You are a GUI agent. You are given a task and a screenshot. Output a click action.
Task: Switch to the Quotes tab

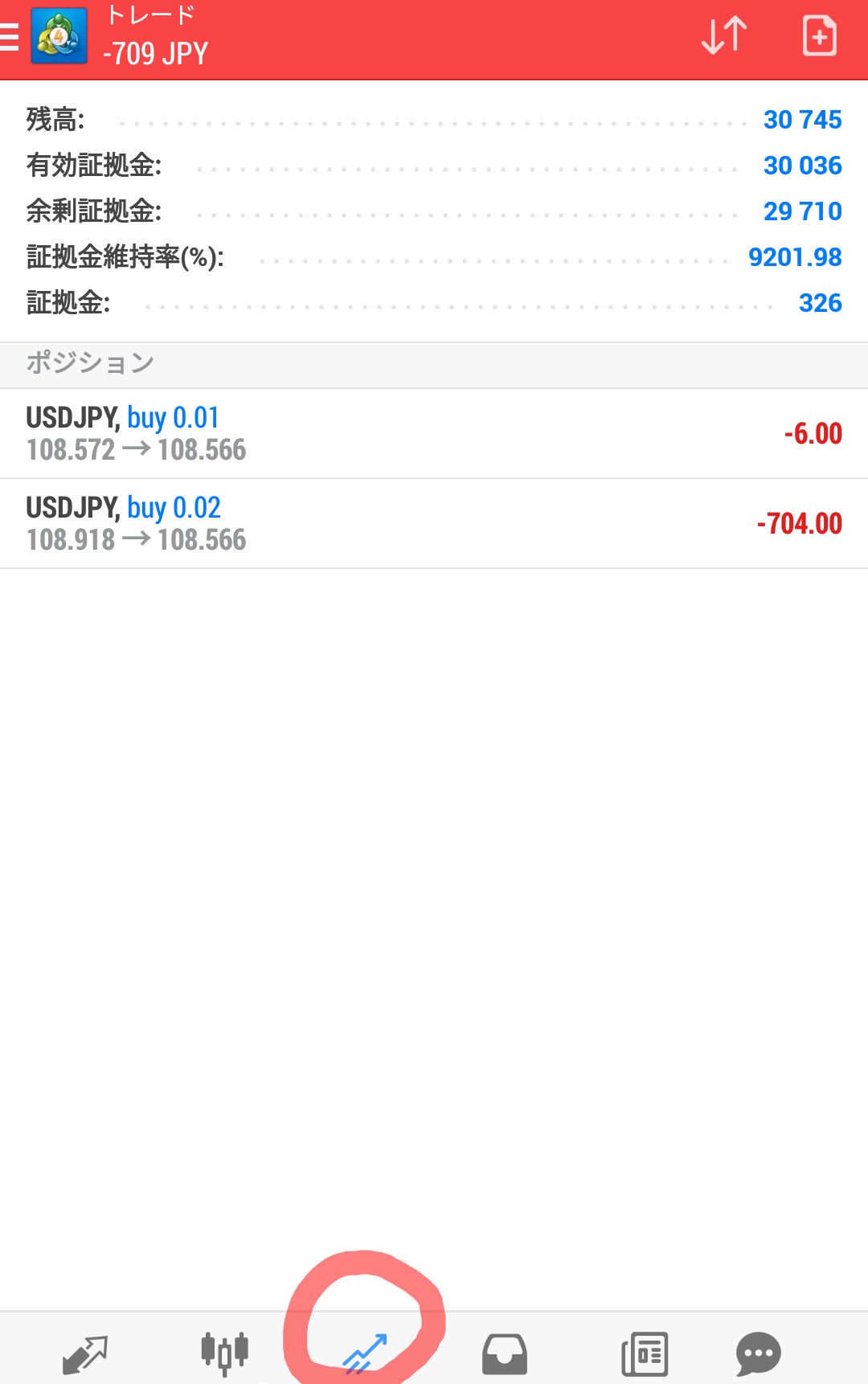coord(85,1354)
